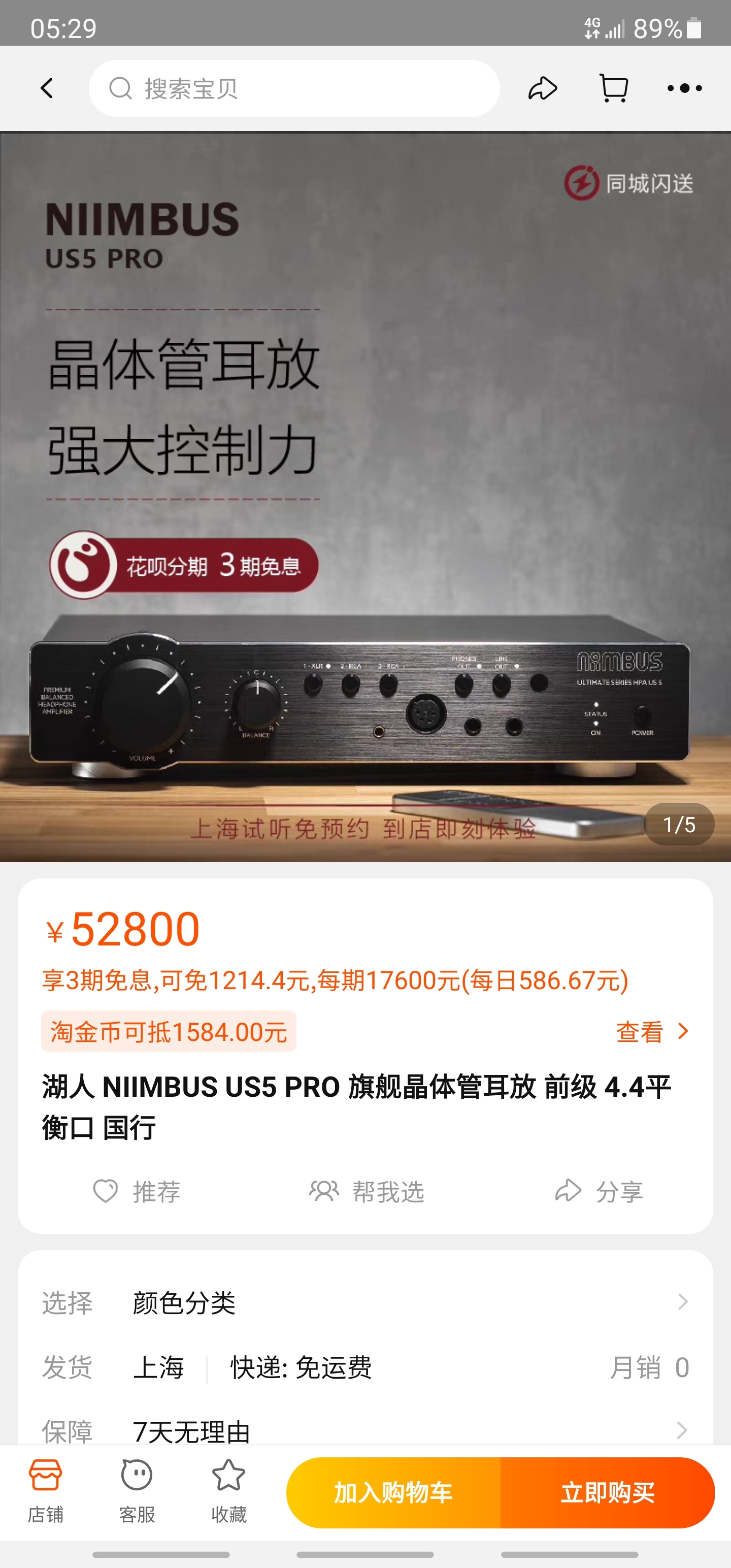Share the product via the top bar arrow
Viewport: 731px width, 1568px height.
tap(542, 88)
